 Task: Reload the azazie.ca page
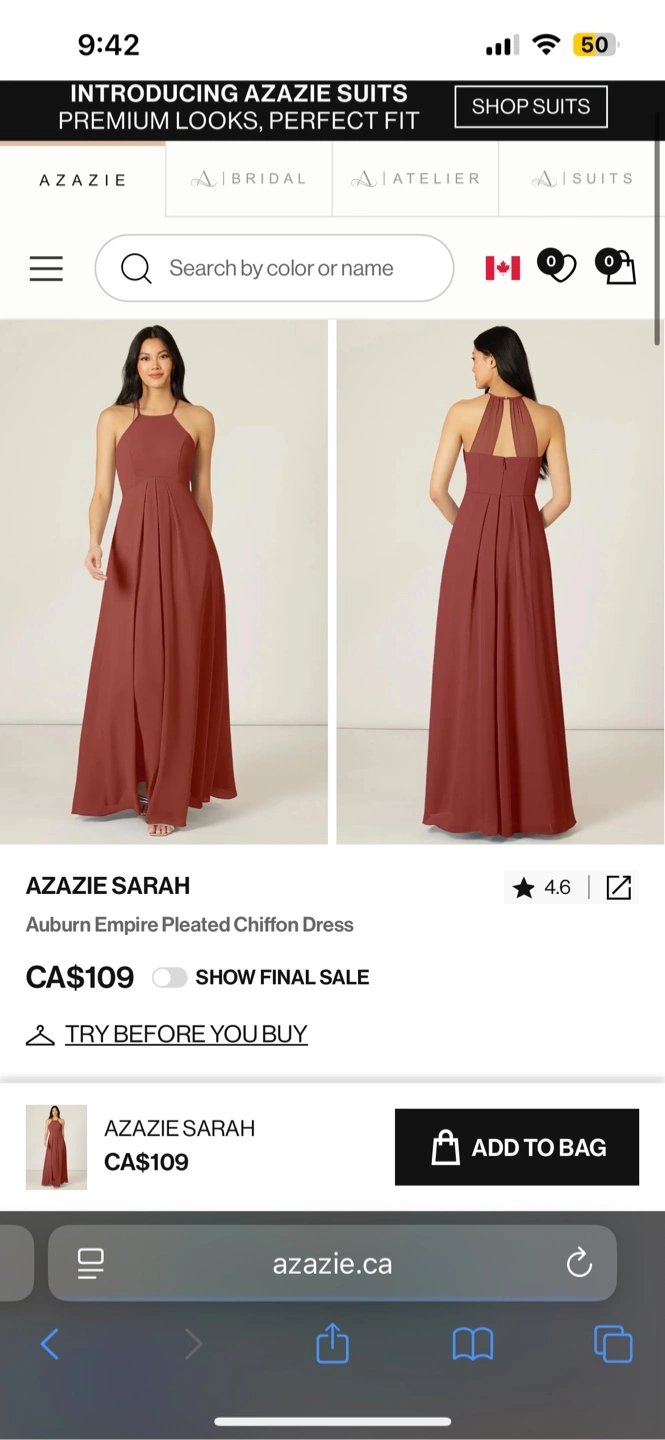point(579,1264)
